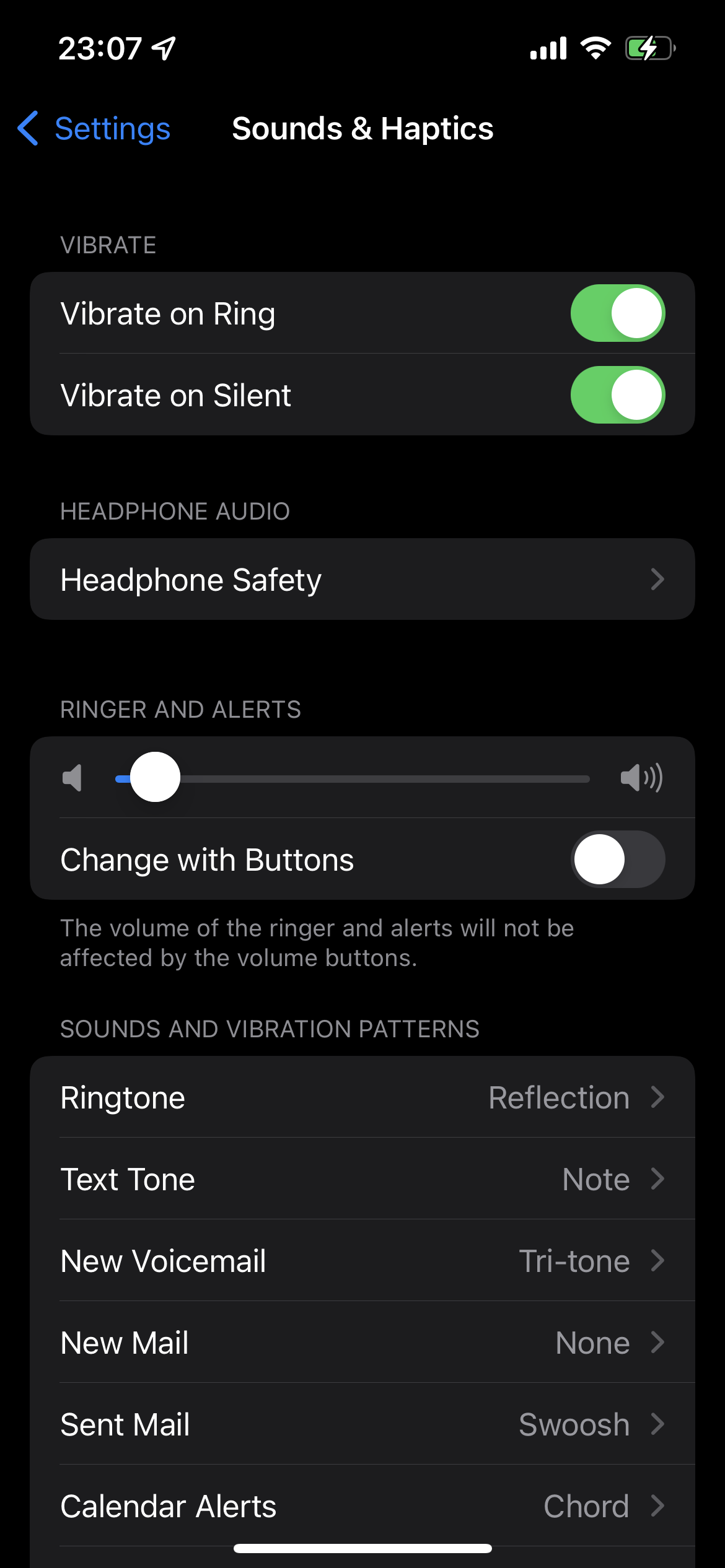Open New Voicemail sound set to Tri-tone
This screenshot has height=1568, width=725.
point(362,1261)
